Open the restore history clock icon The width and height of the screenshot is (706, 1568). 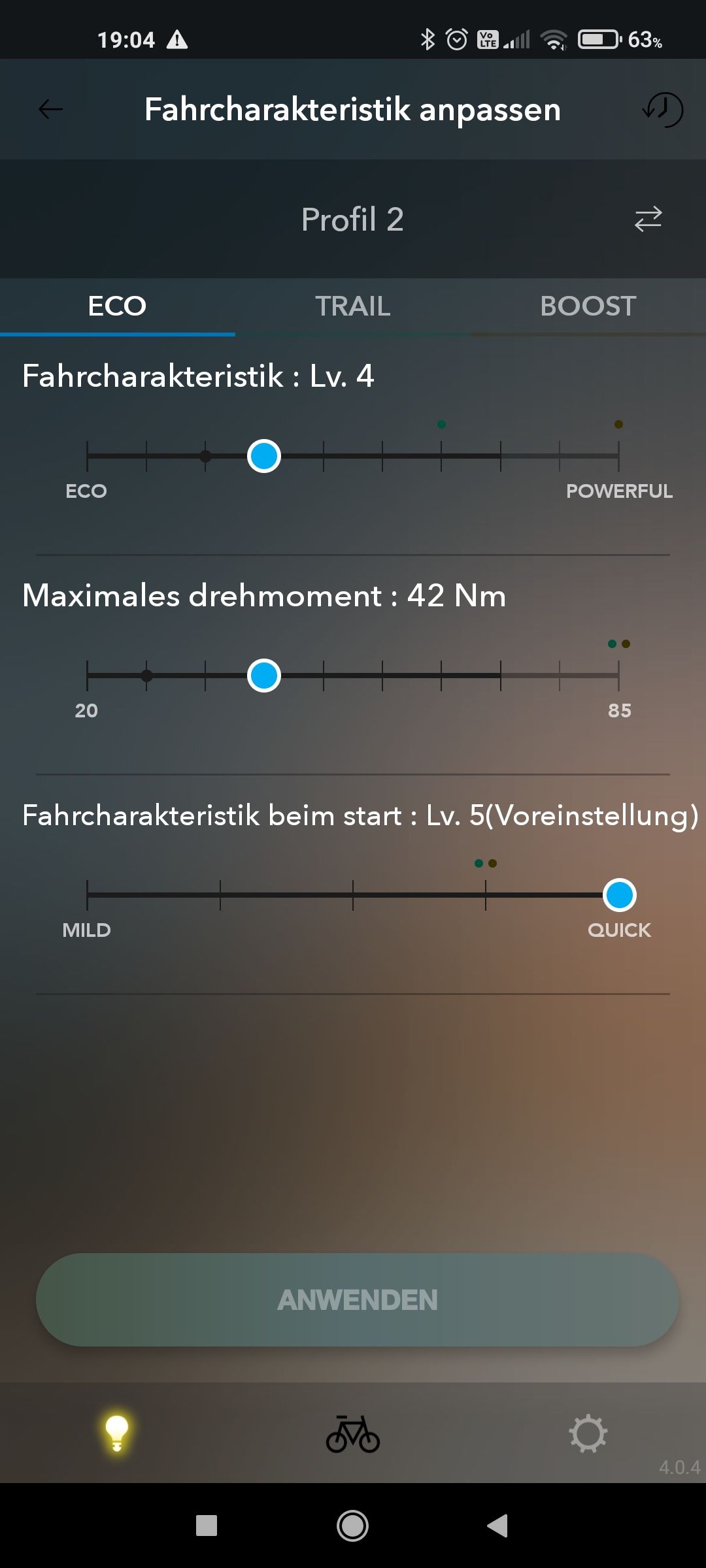pos(662,109)
